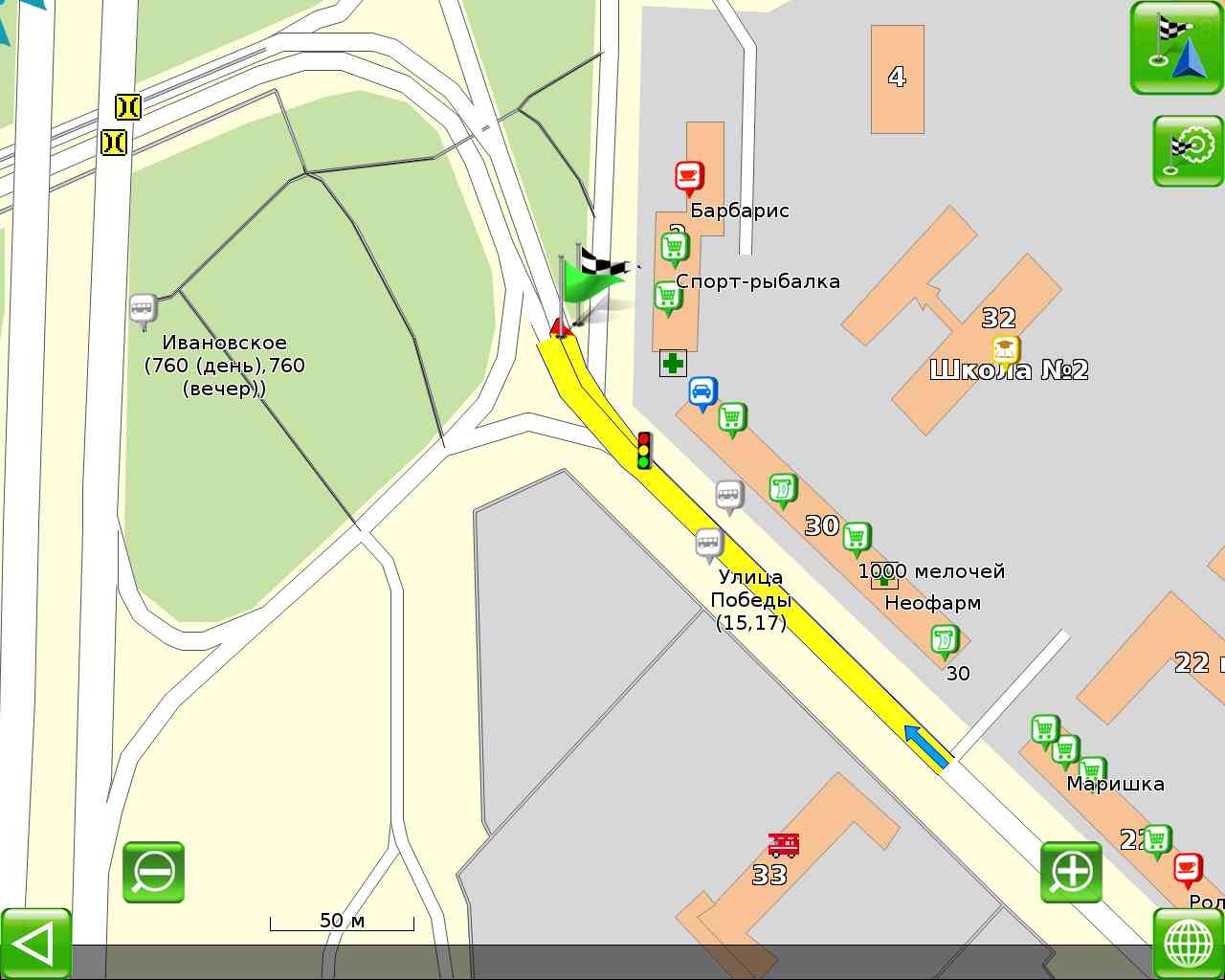Select the fire station marker at building 33

(x=783, y=845)
